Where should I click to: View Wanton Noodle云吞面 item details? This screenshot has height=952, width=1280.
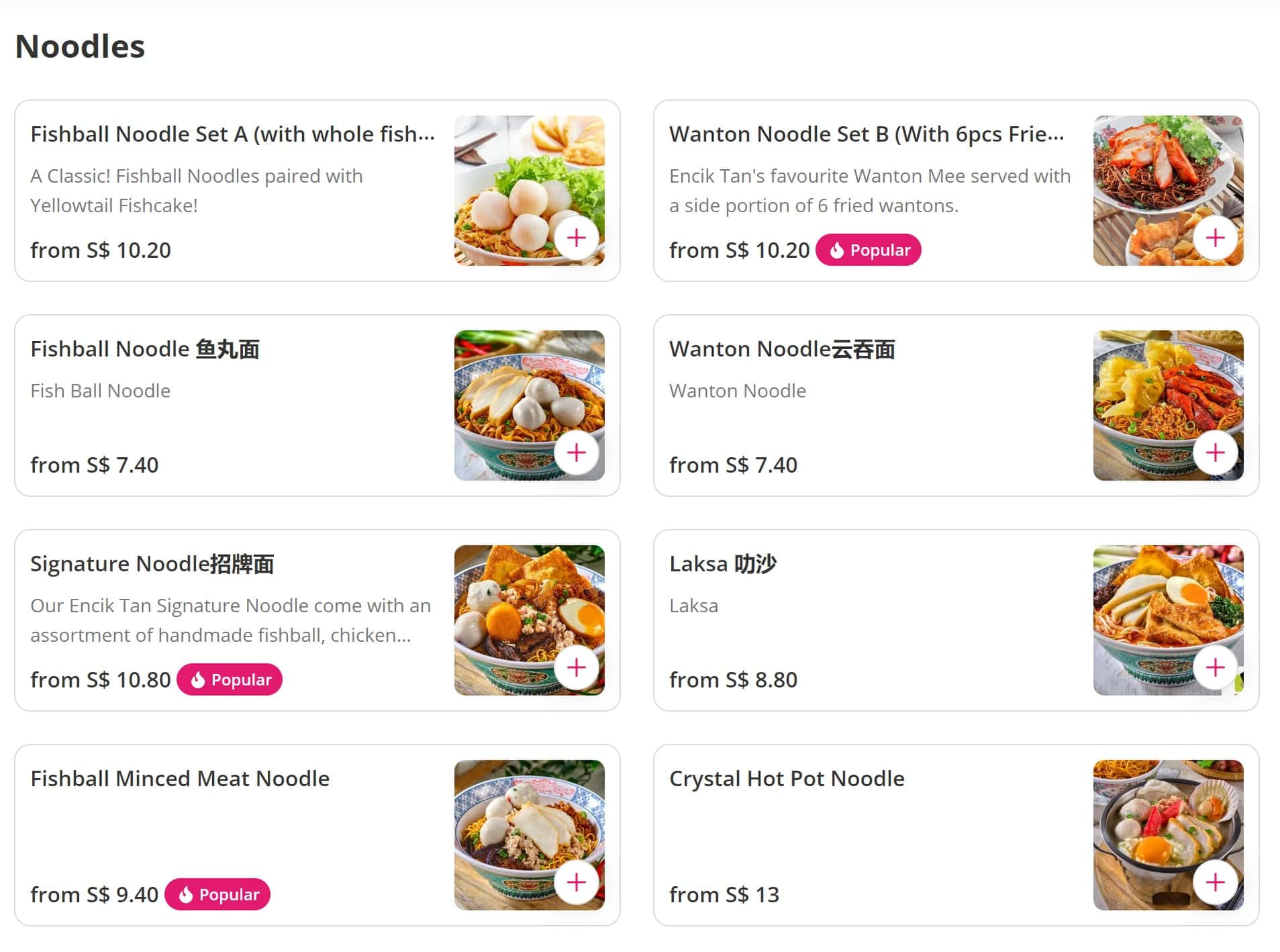(782, 349)
